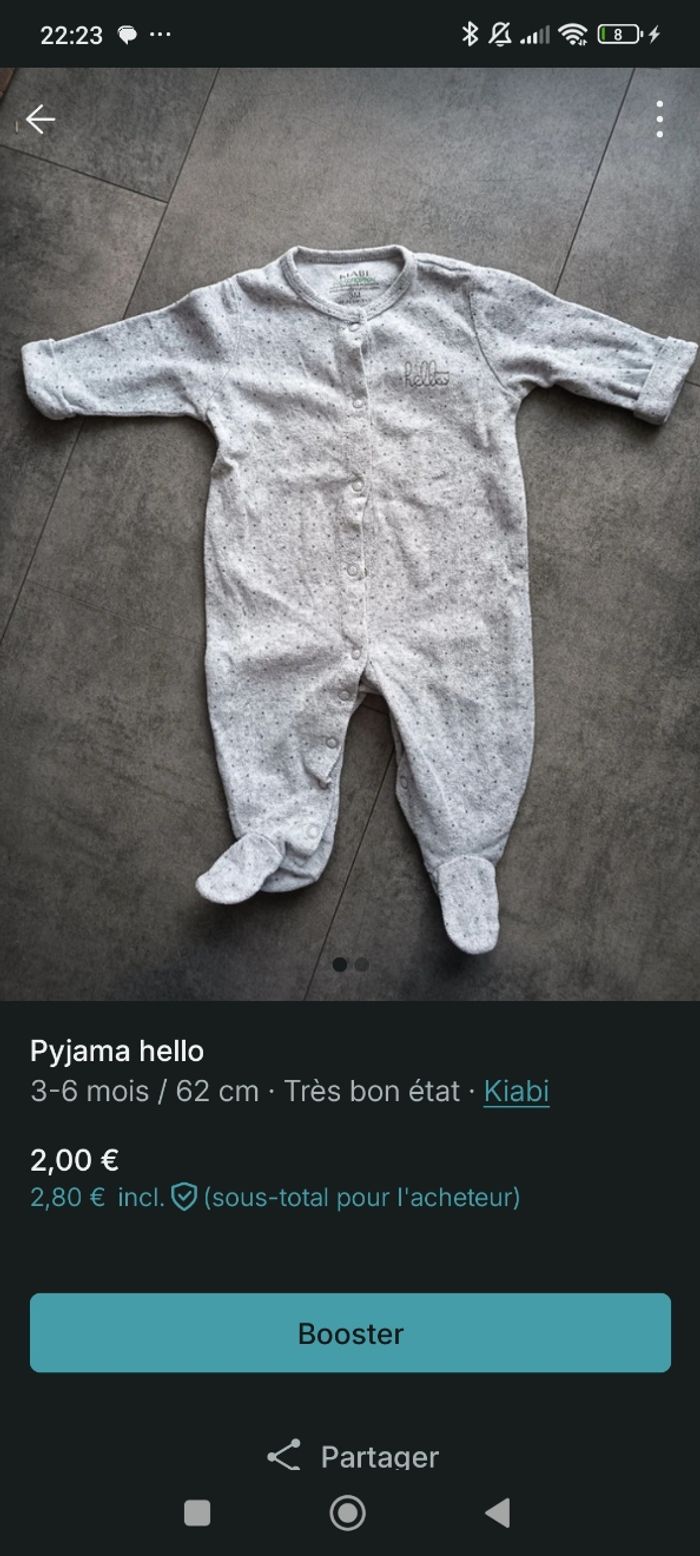This screenshot has height=1556, width=700.
Task: Go to the Android home screen
Action: tap(348, 1513)
